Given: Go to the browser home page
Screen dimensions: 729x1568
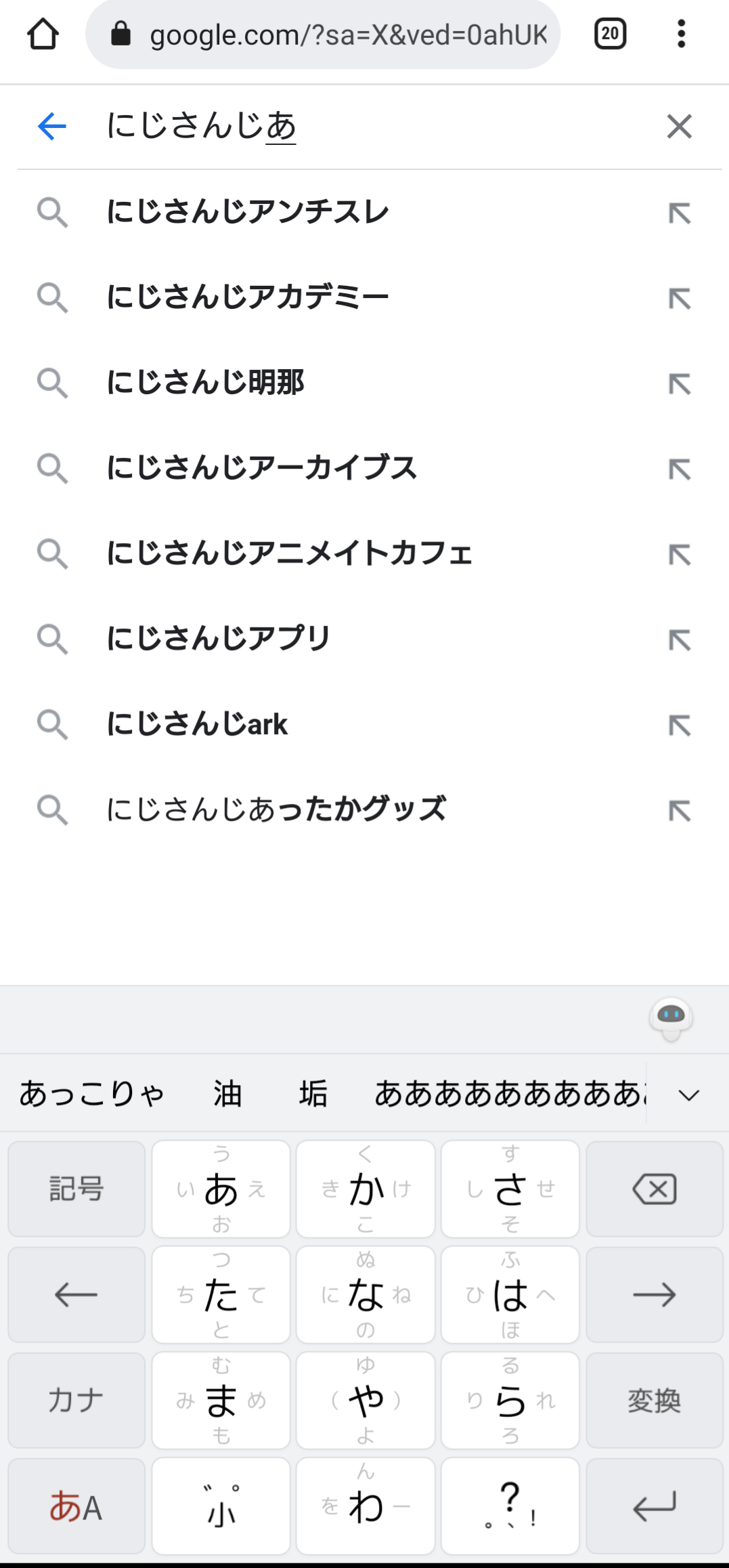Looking at the screenshot, I should click(x=43, y=34).
